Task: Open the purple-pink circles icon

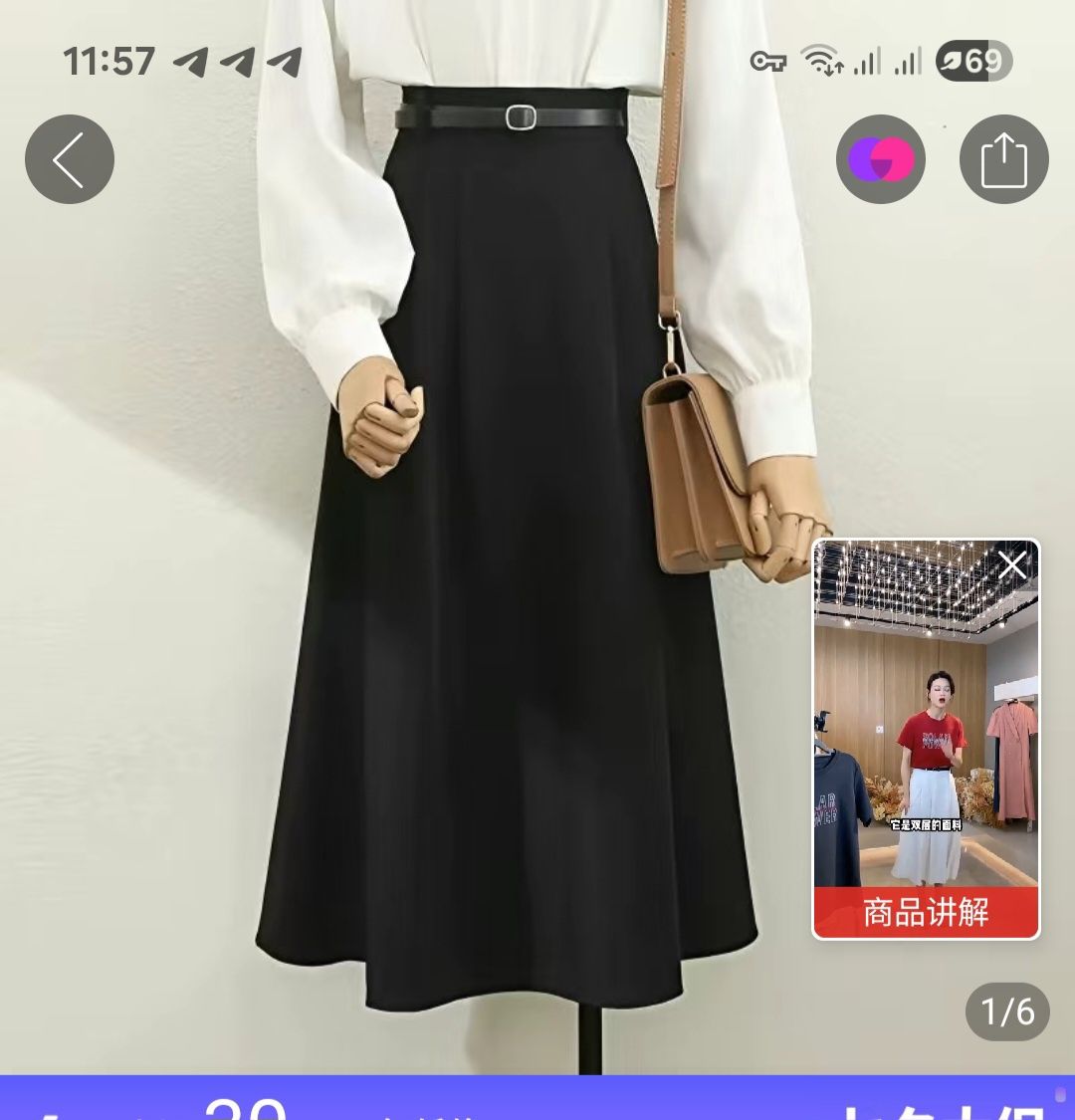Action: pyautogui.click(x=880, y=159)
